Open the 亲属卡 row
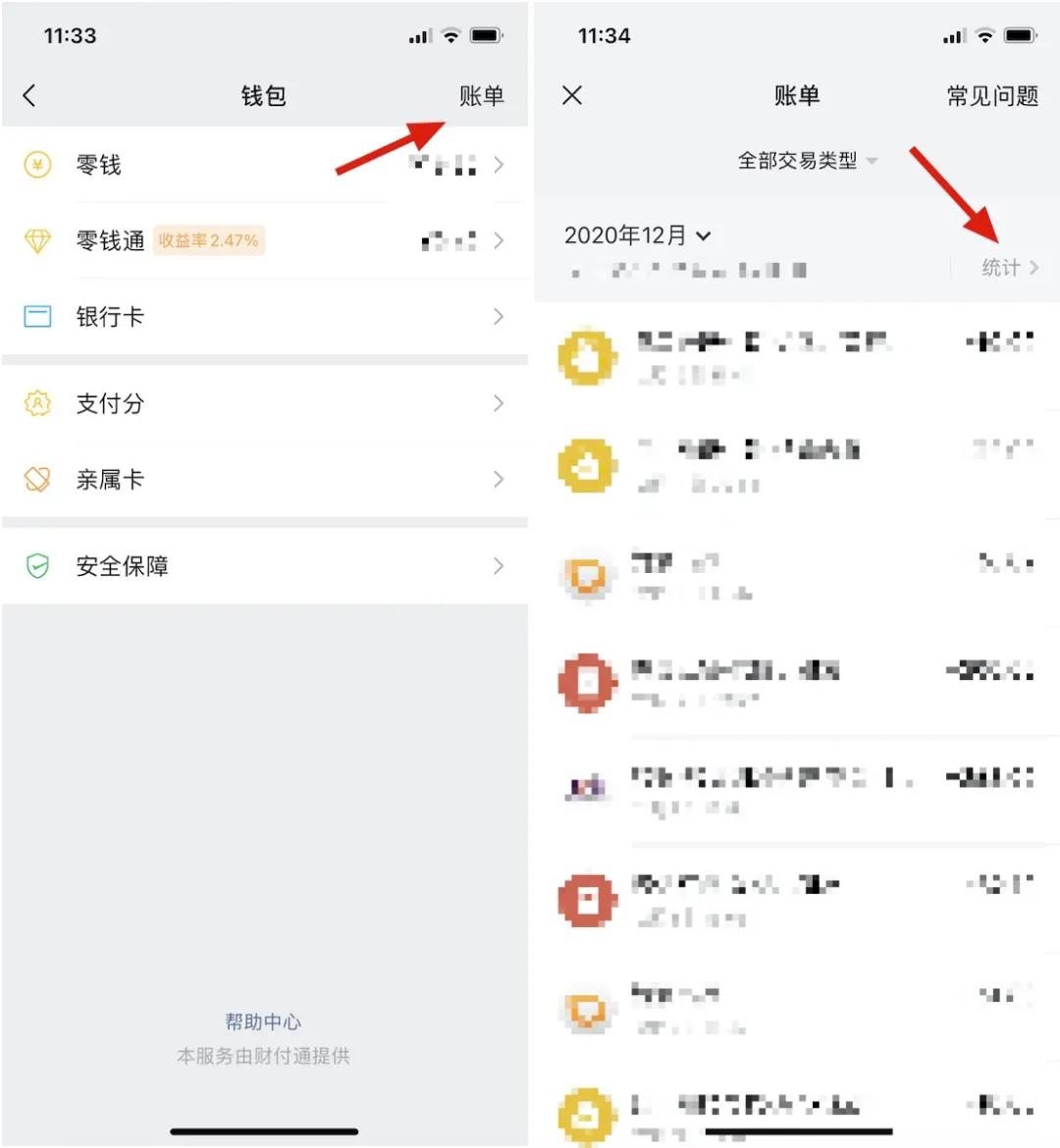 (x=263, y=479)
